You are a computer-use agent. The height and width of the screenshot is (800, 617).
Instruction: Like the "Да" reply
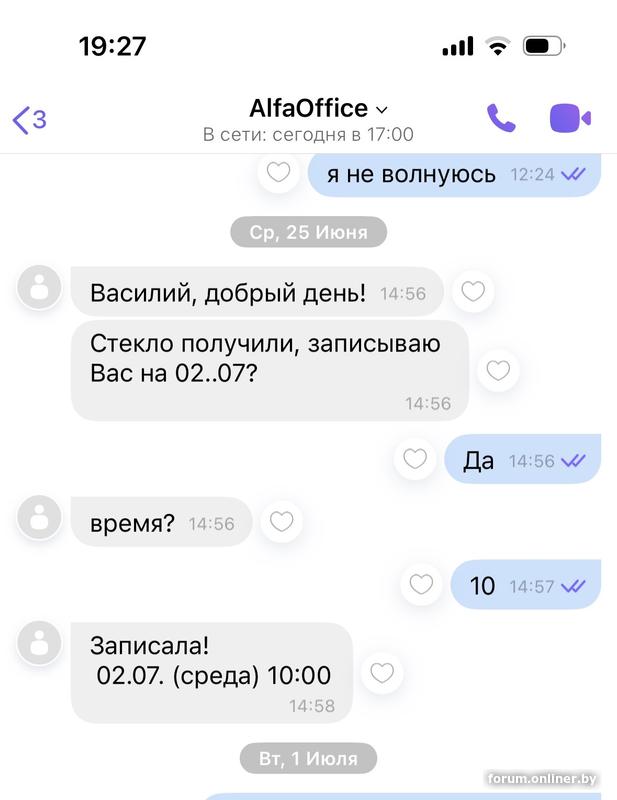click(x=415, y=460)
